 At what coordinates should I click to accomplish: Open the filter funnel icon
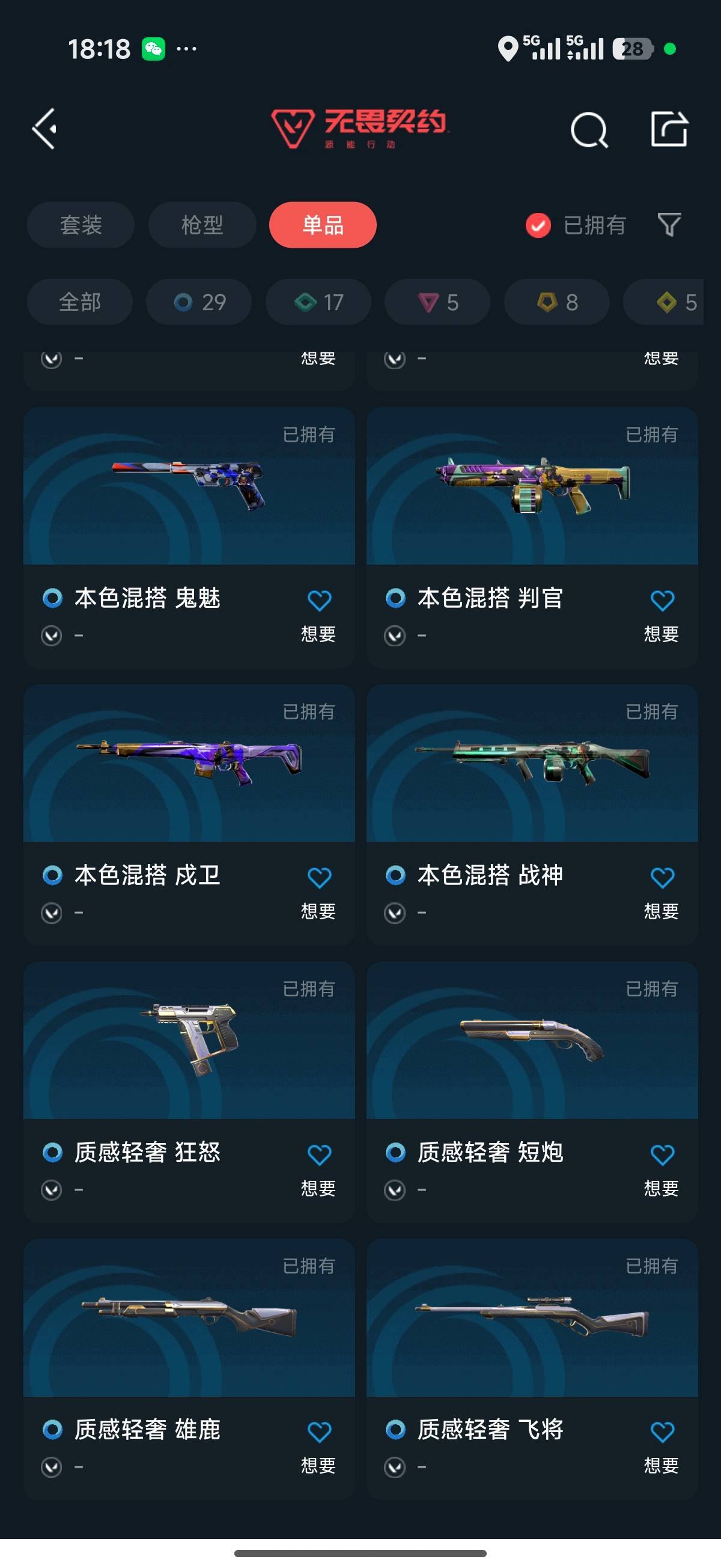pyautogui.click(x=668, y=225)
